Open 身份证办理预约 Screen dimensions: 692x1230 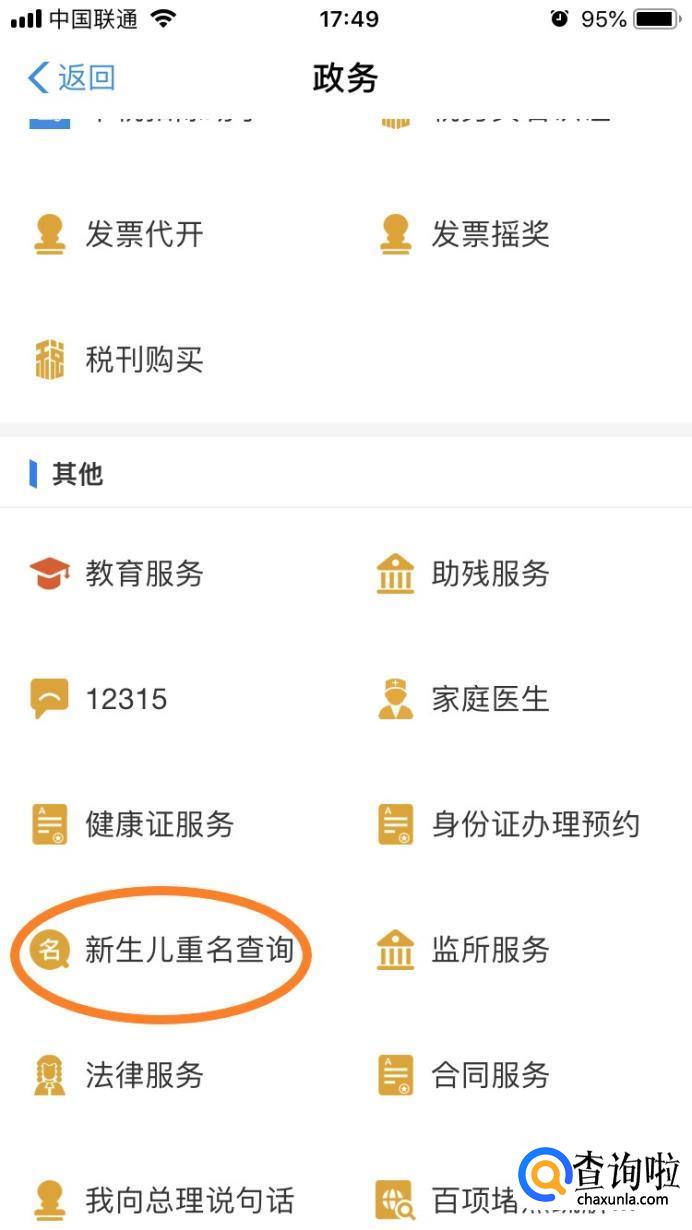(x=534, y=824)
